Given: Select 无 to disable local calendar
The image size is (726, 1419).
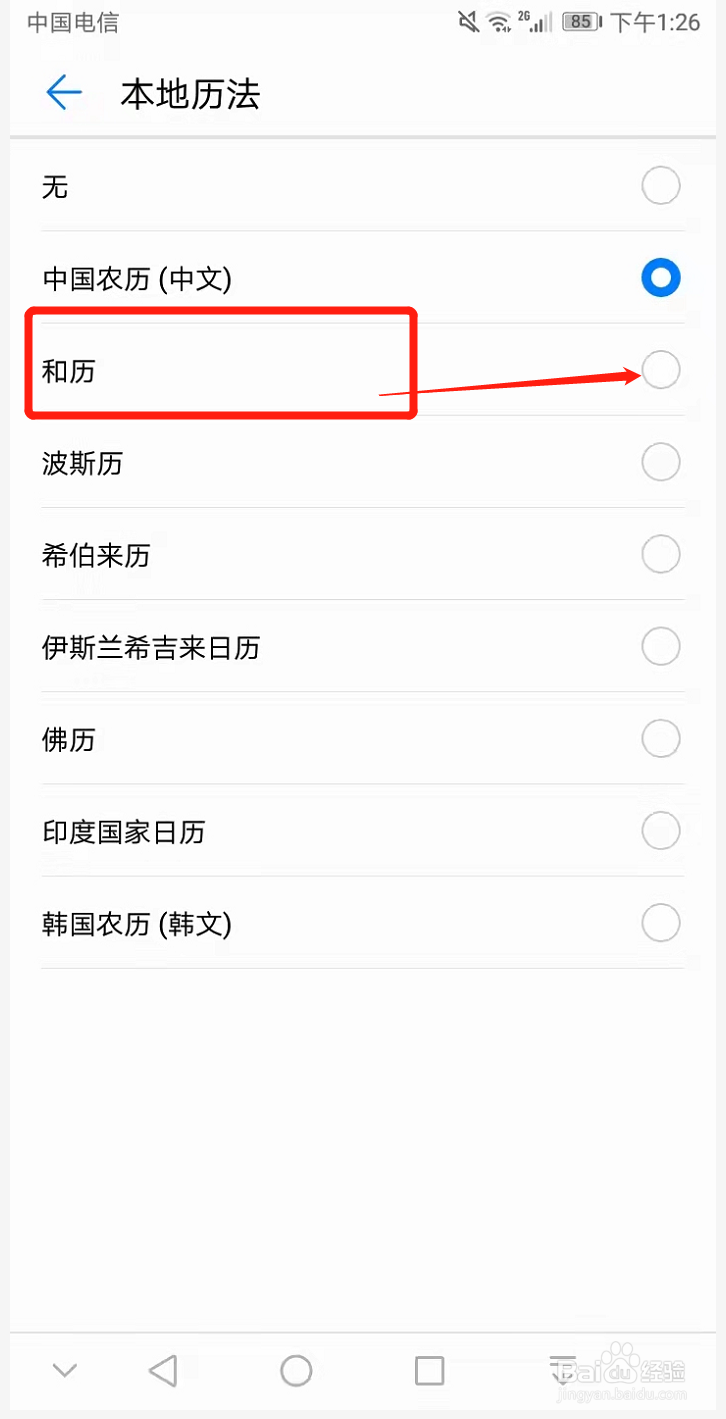Looking at the screenshot, I should 660,185.
